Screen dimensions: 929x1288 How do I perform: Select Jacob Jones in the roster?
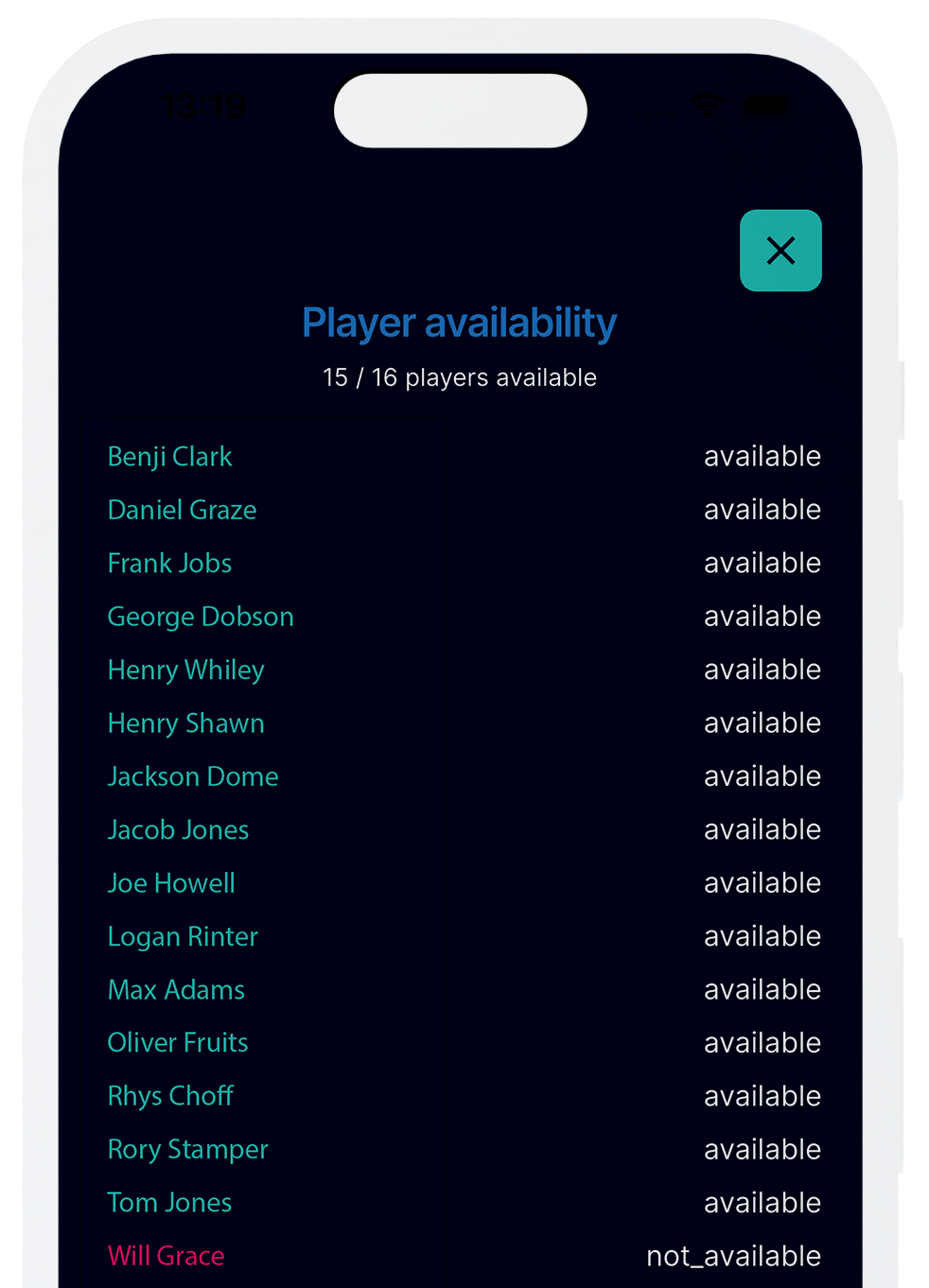point(178,829)
